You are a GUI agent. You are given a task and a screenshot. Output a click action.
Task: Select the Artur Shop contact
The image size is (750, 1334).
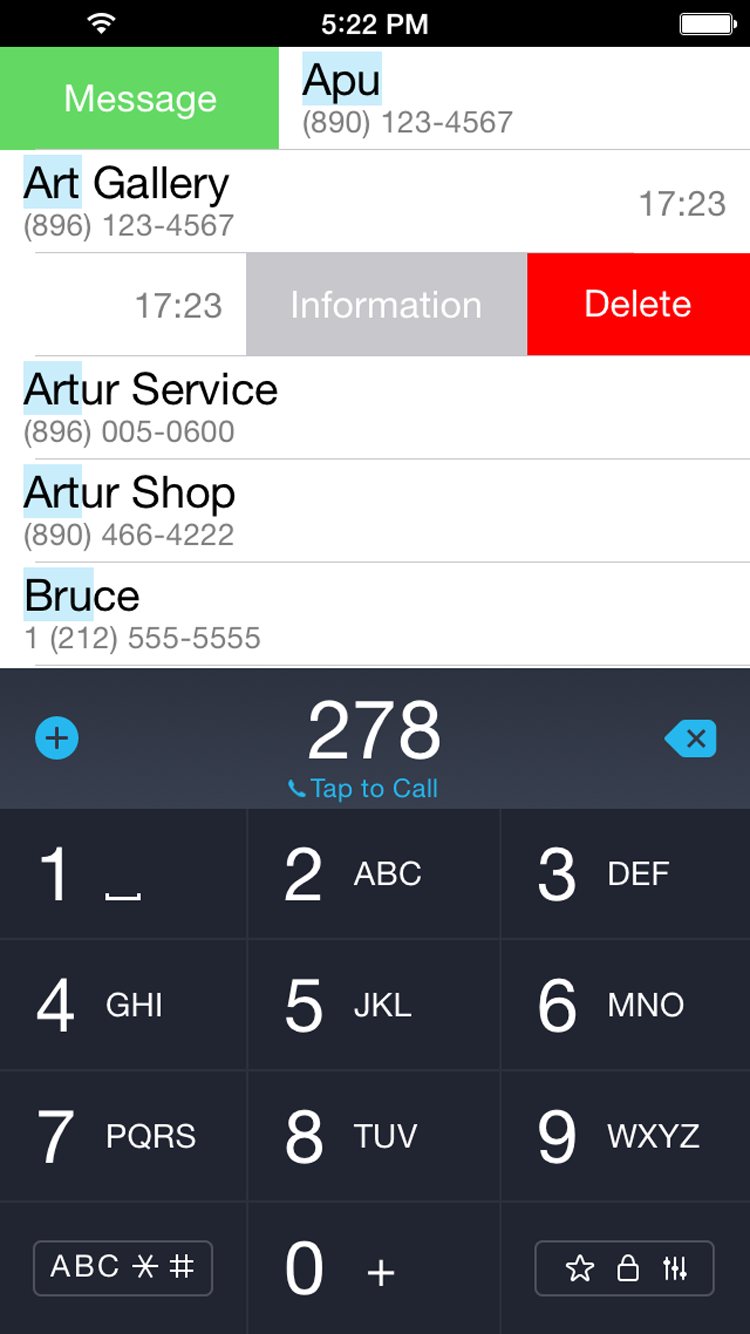point(375,511)
